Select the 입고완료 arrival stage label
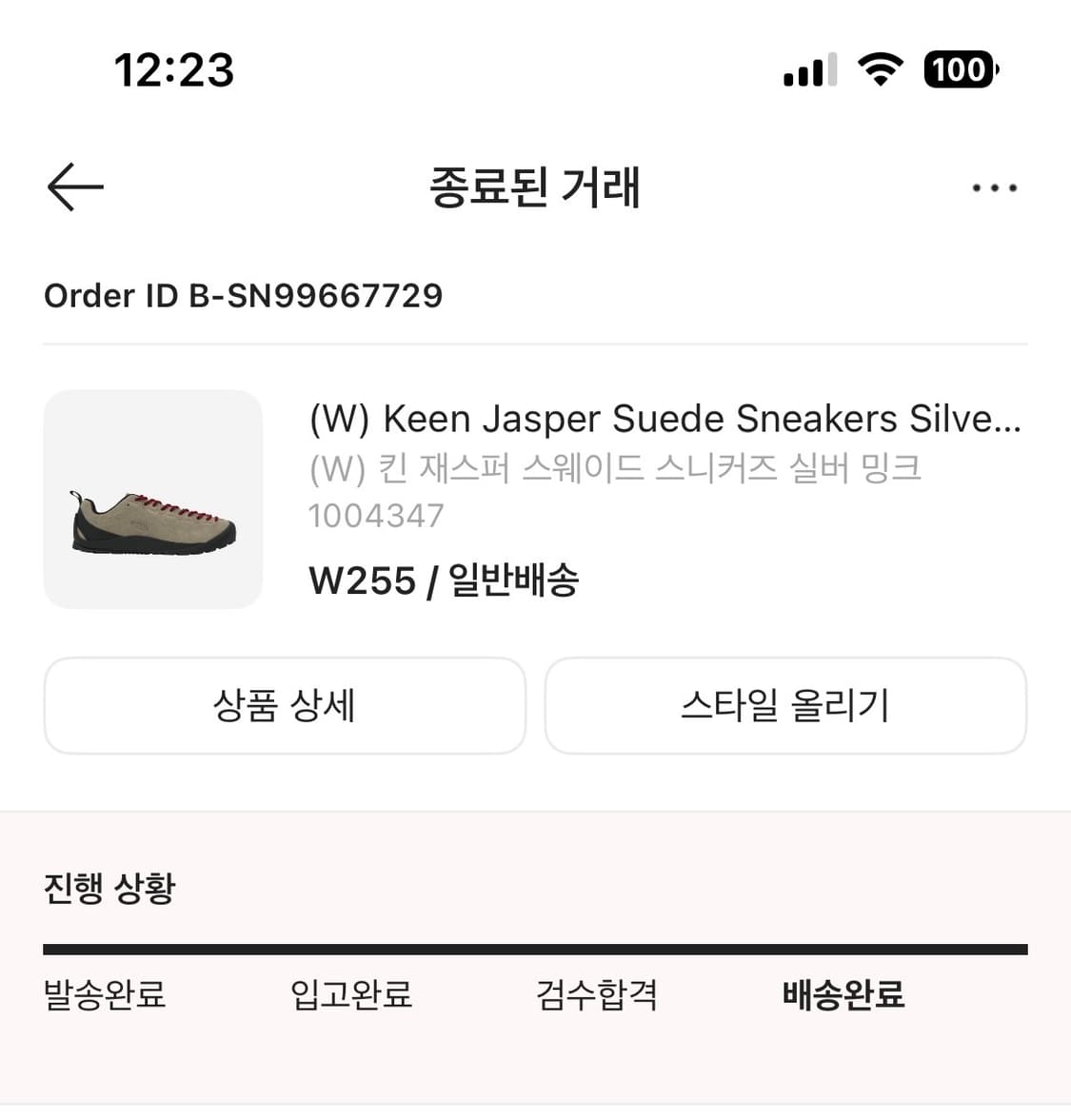 tap(351, 995)
